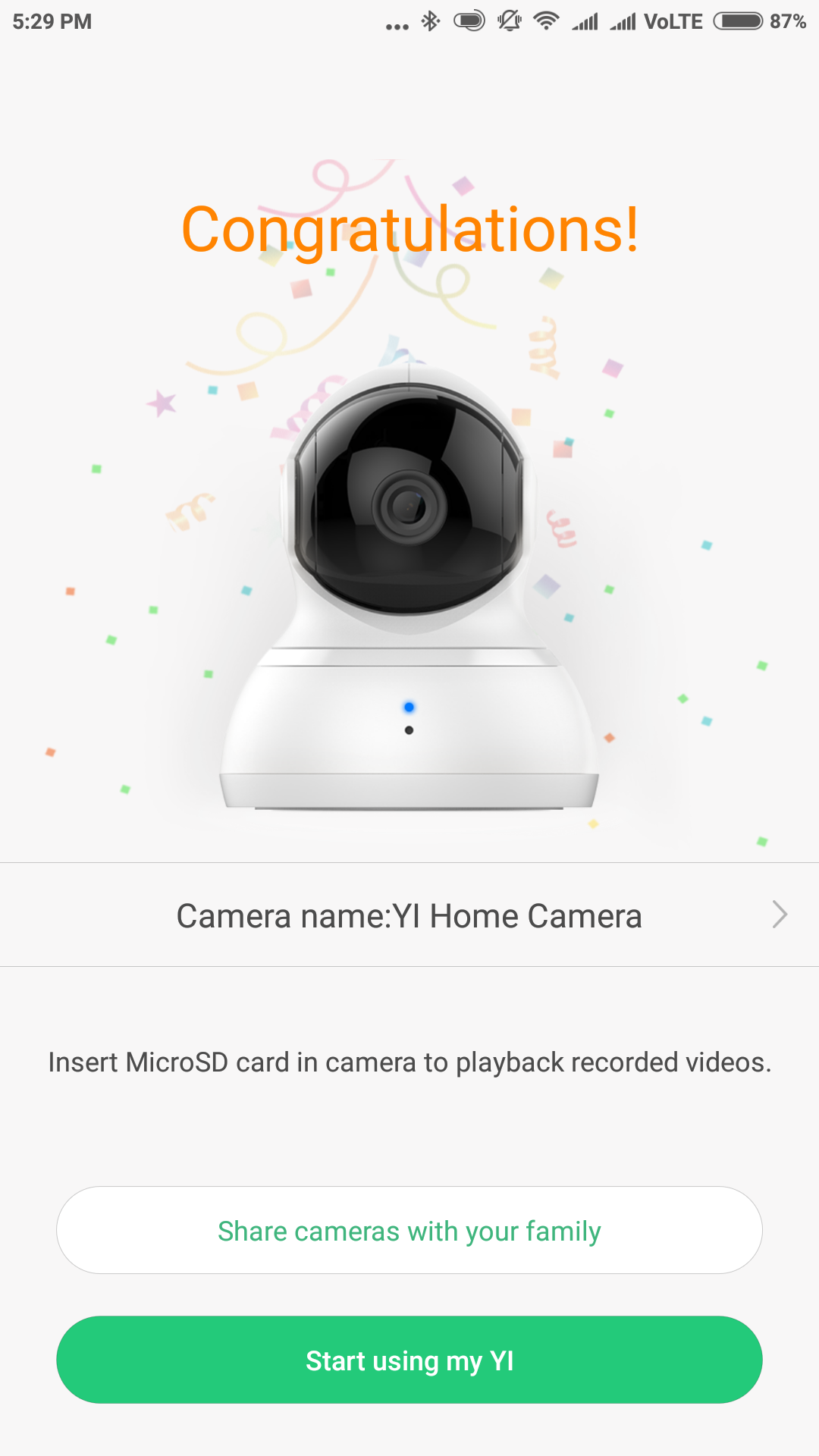This screenshot has width=819, height=1456.
Task: Start using my YI
Action: tap(409, 1360)
